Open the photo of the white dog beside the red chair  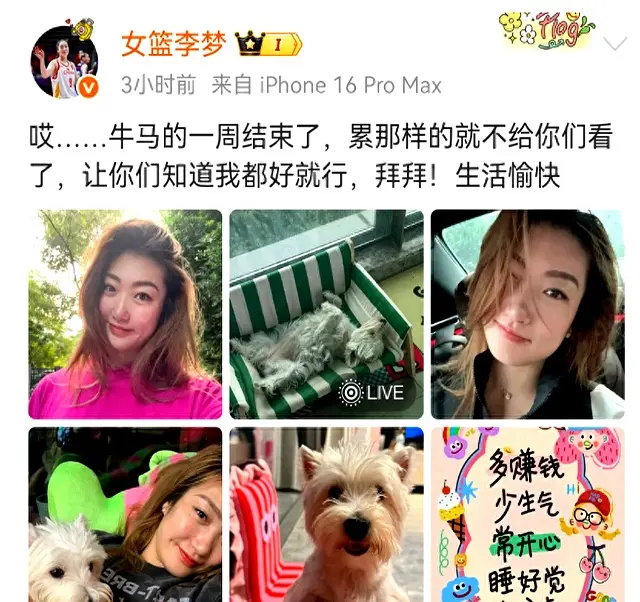tap(326, 514)
